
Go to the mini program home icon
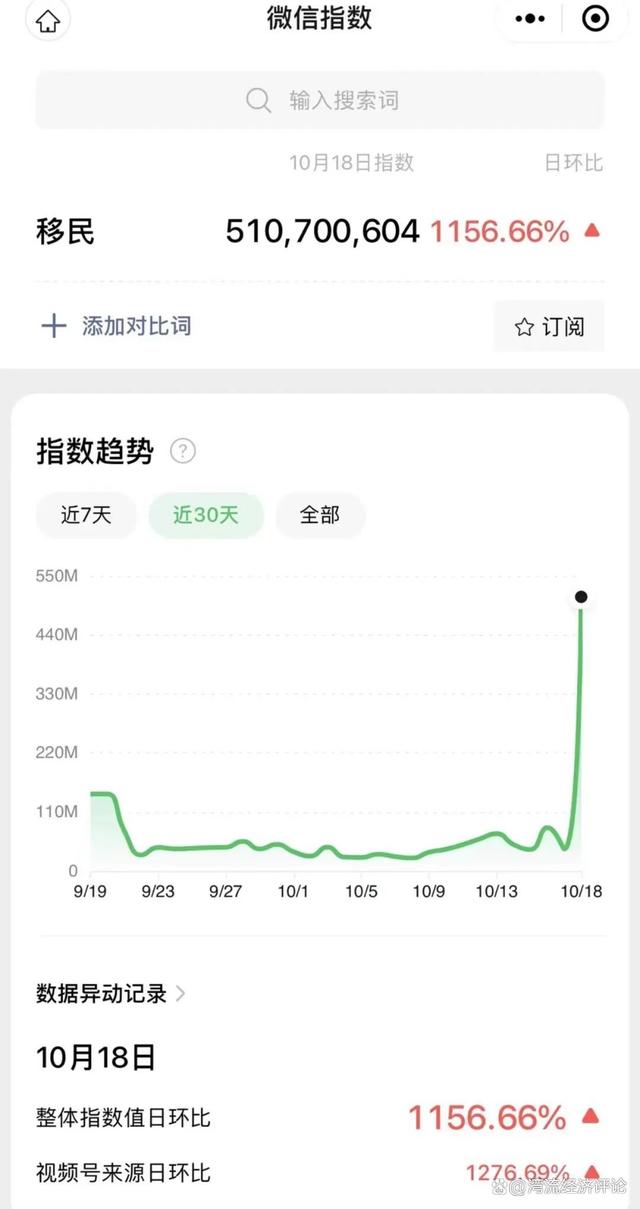click(x=47, y=20)
